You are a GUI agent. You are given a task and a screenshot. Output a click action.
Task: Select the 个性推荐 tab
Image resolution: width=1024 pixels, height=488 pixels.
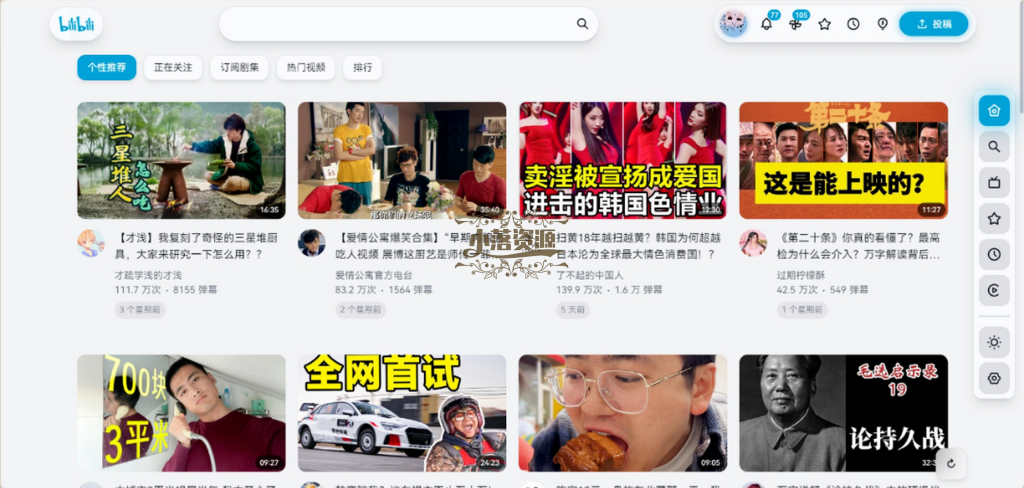pos(106,68)
